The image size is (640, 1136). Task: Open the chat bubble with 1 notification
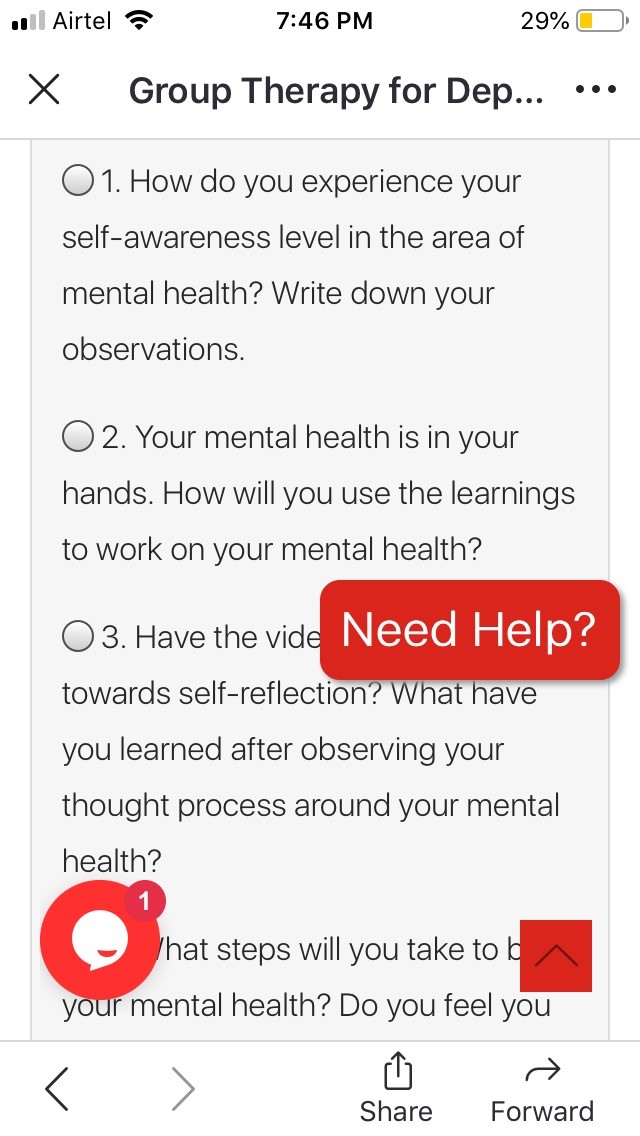99,940
